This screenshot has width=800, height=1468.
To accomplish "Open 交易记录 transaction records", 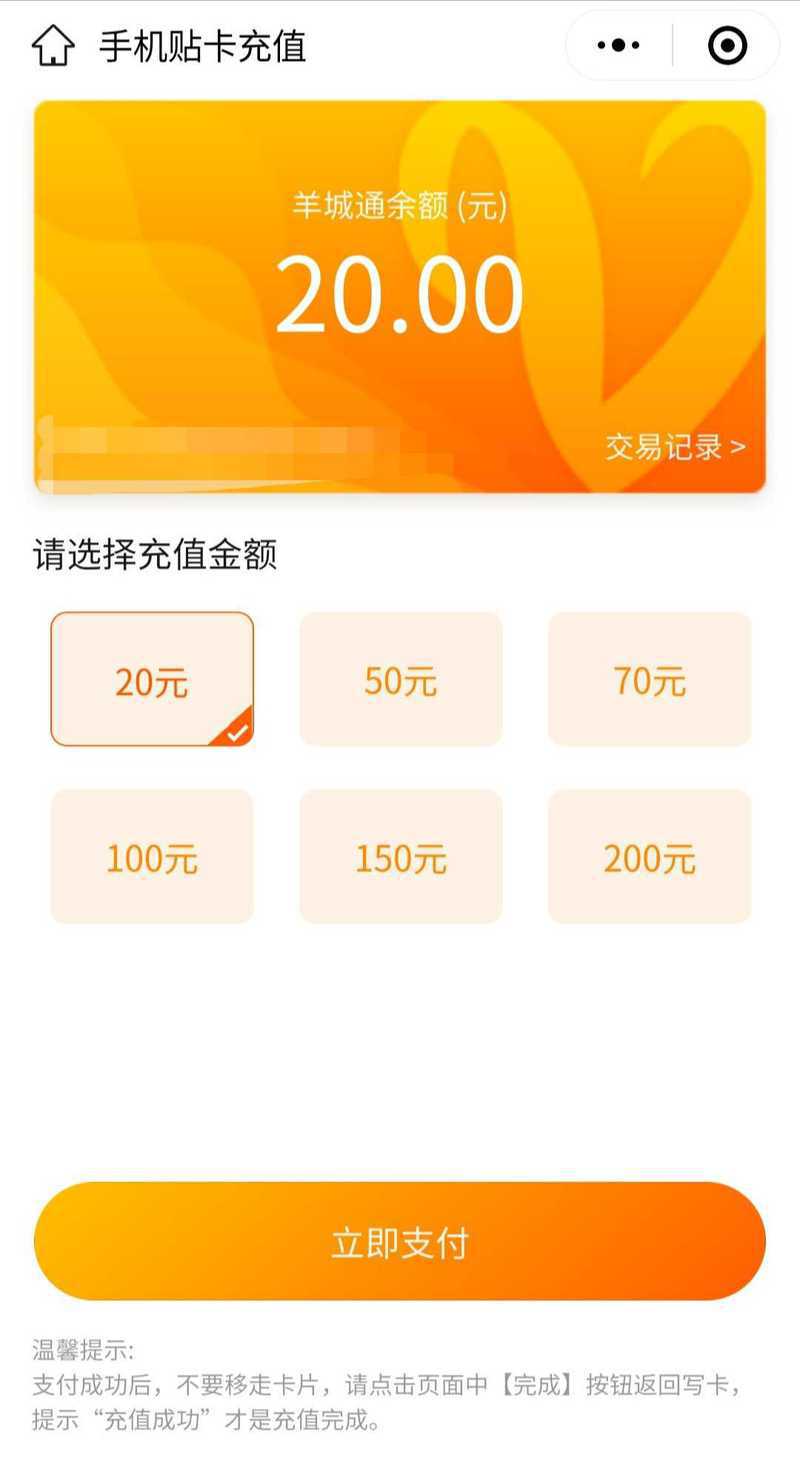I will tap(675, 447).
